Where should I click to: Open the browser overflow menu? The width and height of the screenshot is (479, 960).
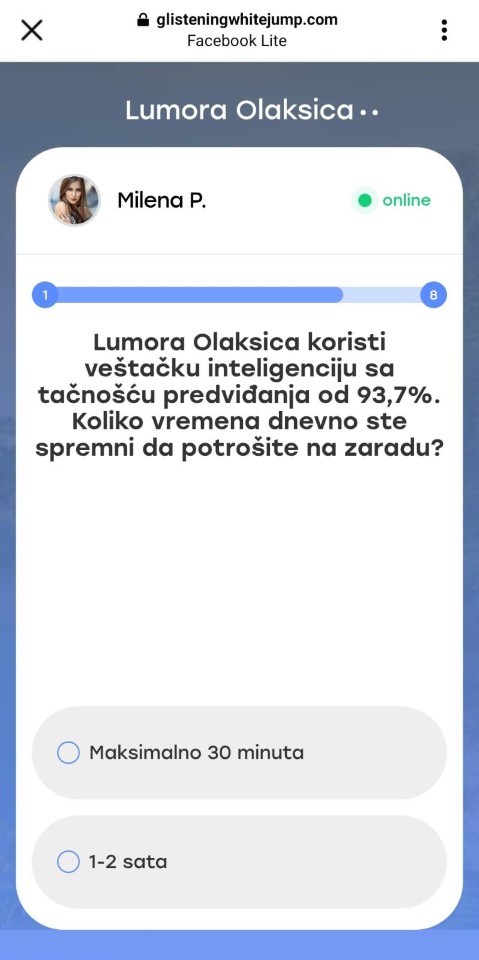tap(444, 30)
